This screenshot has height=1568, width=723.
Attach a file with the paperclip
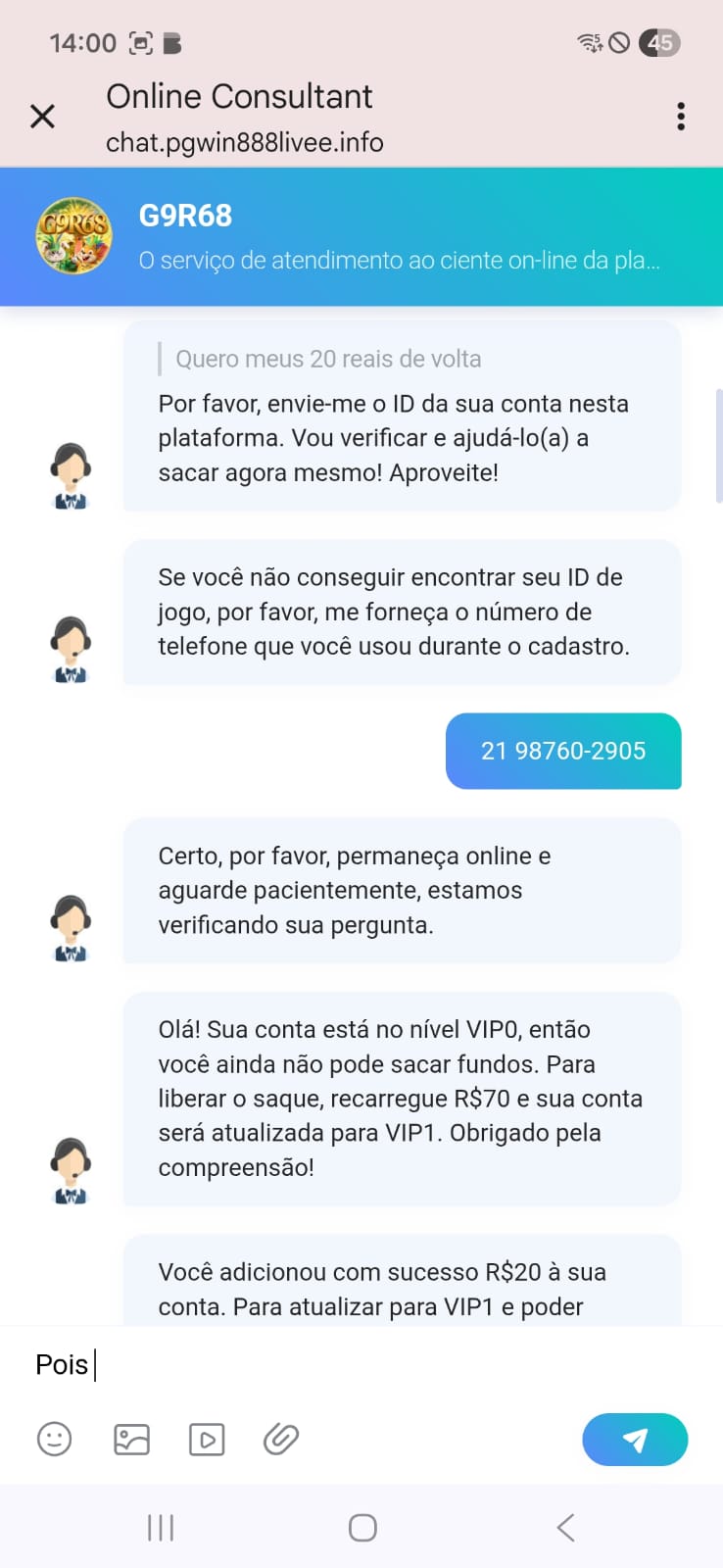point(281,1439)
